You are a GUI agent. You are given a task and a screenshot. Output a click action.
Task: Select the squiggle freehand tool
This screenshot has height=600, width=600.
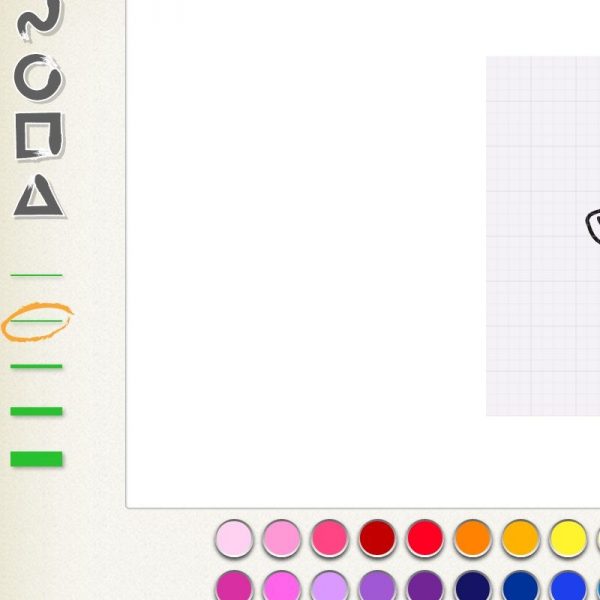pyautogui.click(x=40, y=18)
